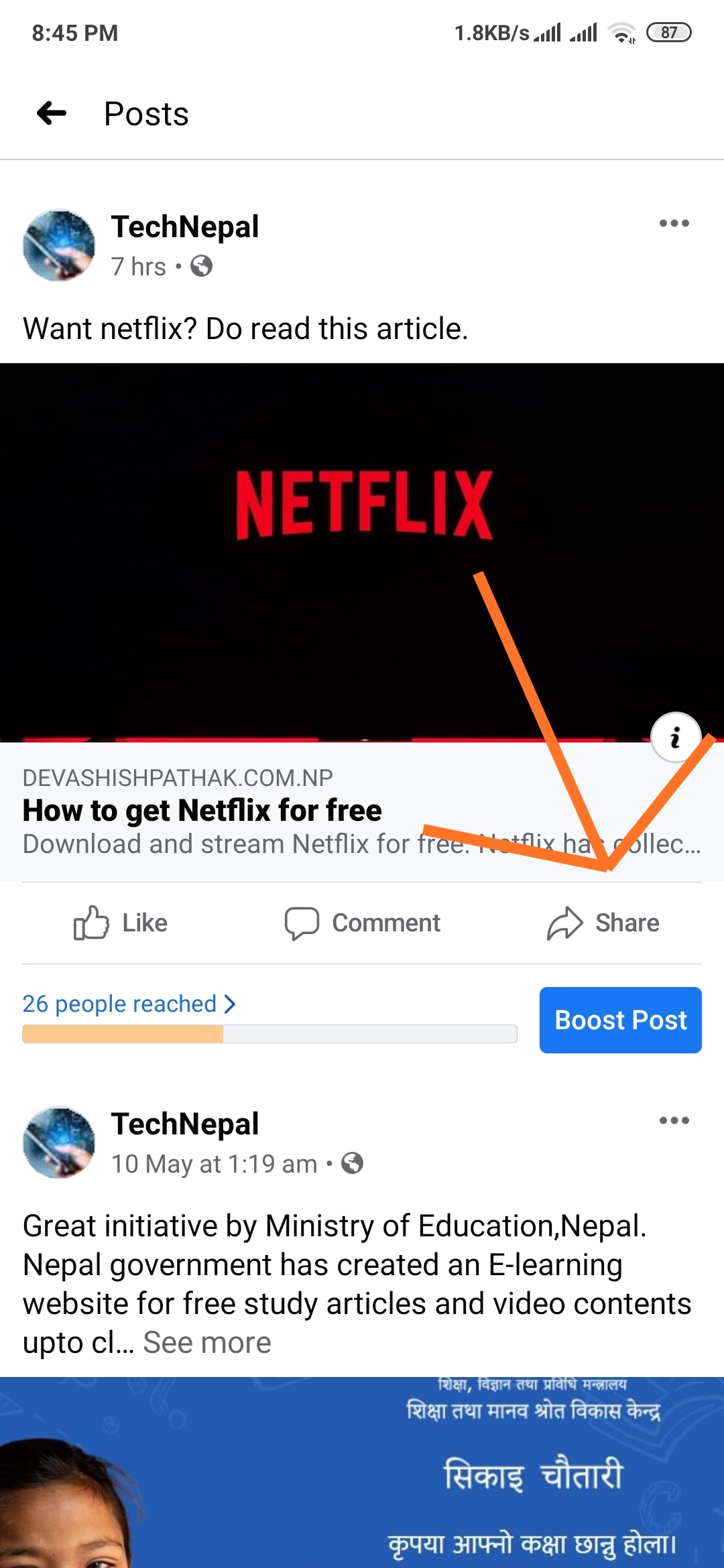Boost the Netflix post
724x1568 pixels.
pos(620,1020)
